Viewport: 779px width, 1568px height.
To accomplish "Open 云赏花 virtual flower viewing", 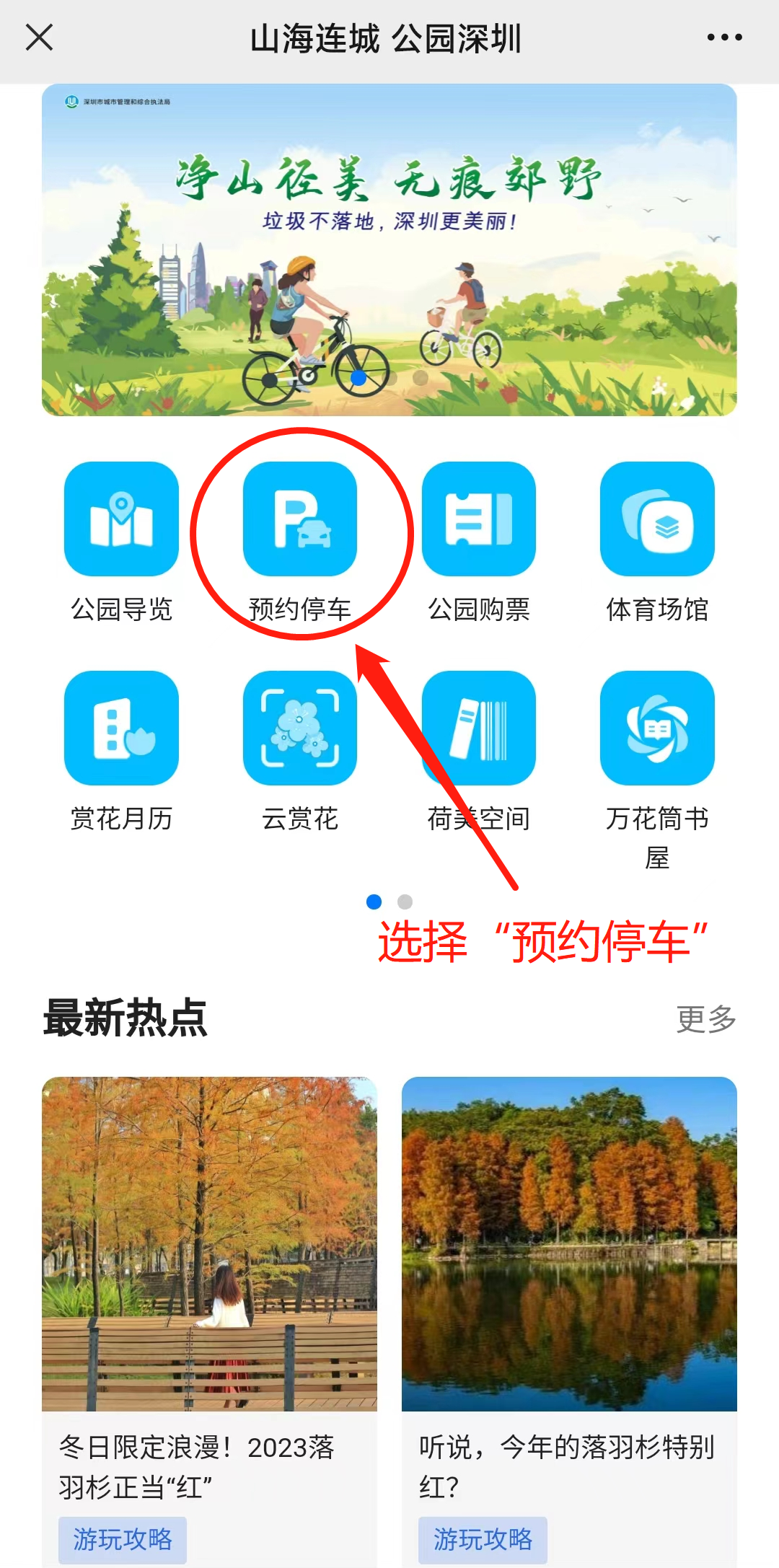I will (x=300, y=752).
